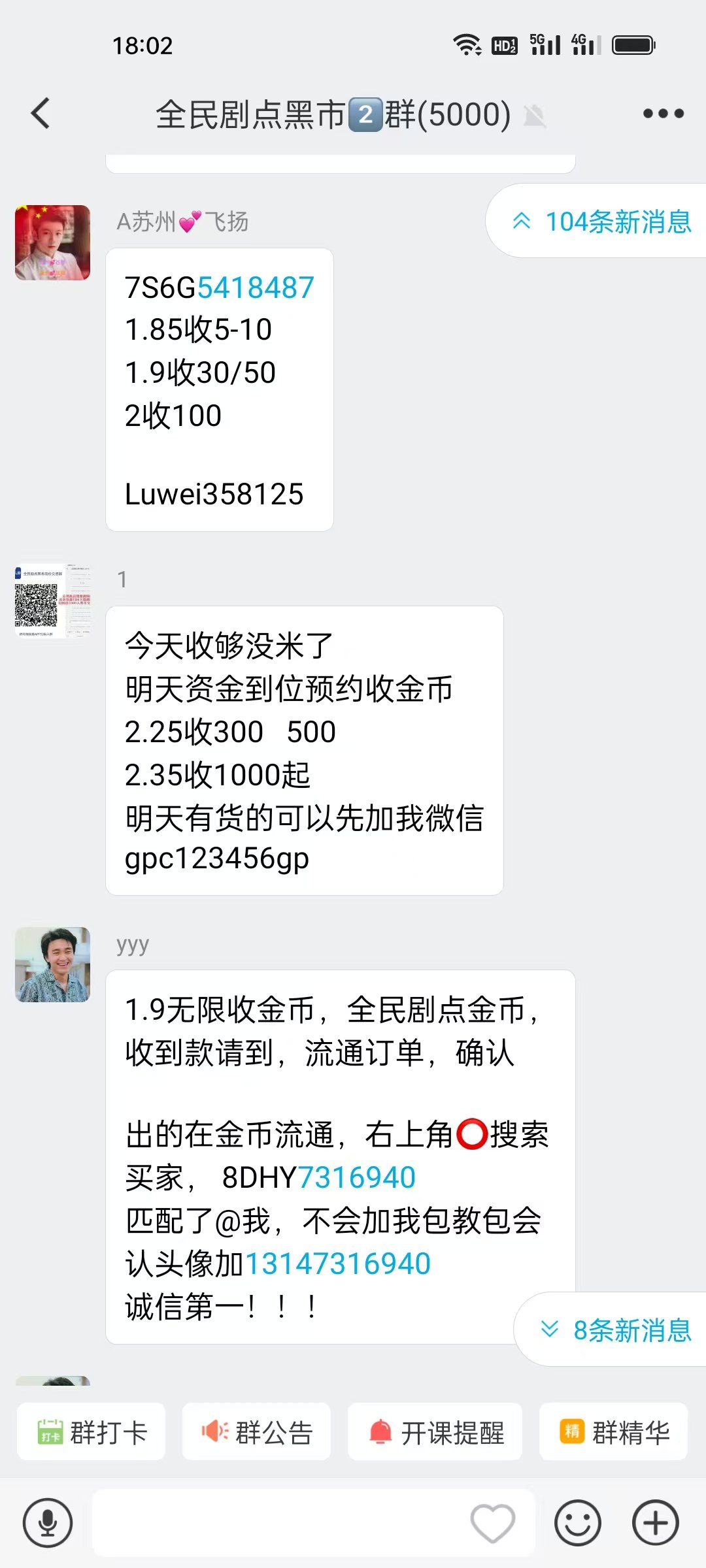Switch to voice input microphone
The height and width of the screenshot is (1568, 706).
(x=48, y=1523)
